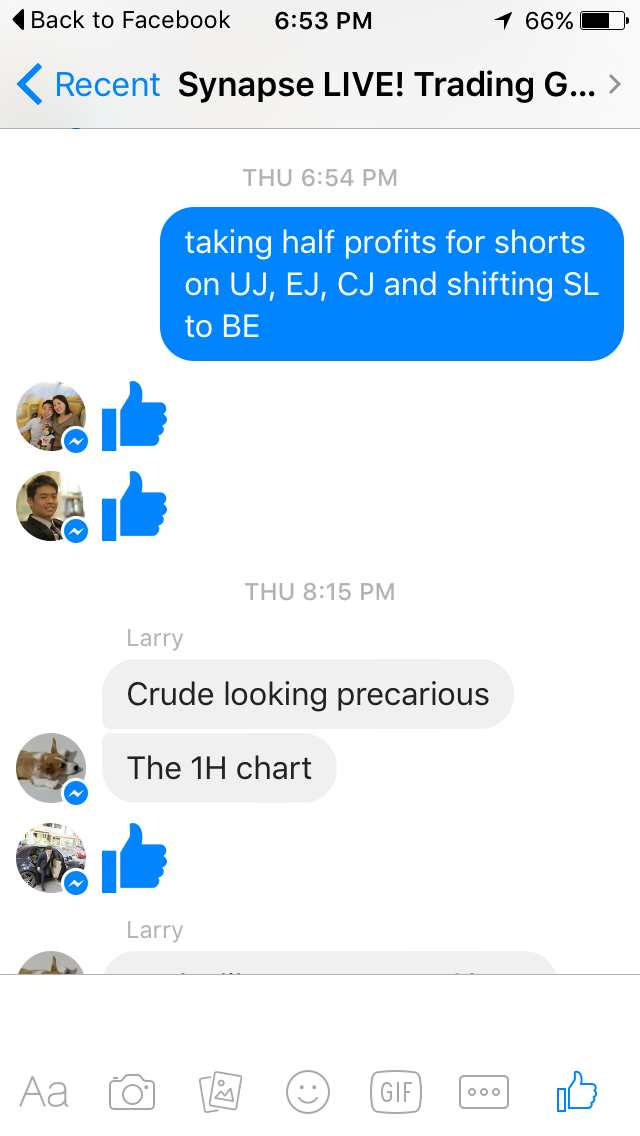Open the camera to take photo

pos(132,1091)
